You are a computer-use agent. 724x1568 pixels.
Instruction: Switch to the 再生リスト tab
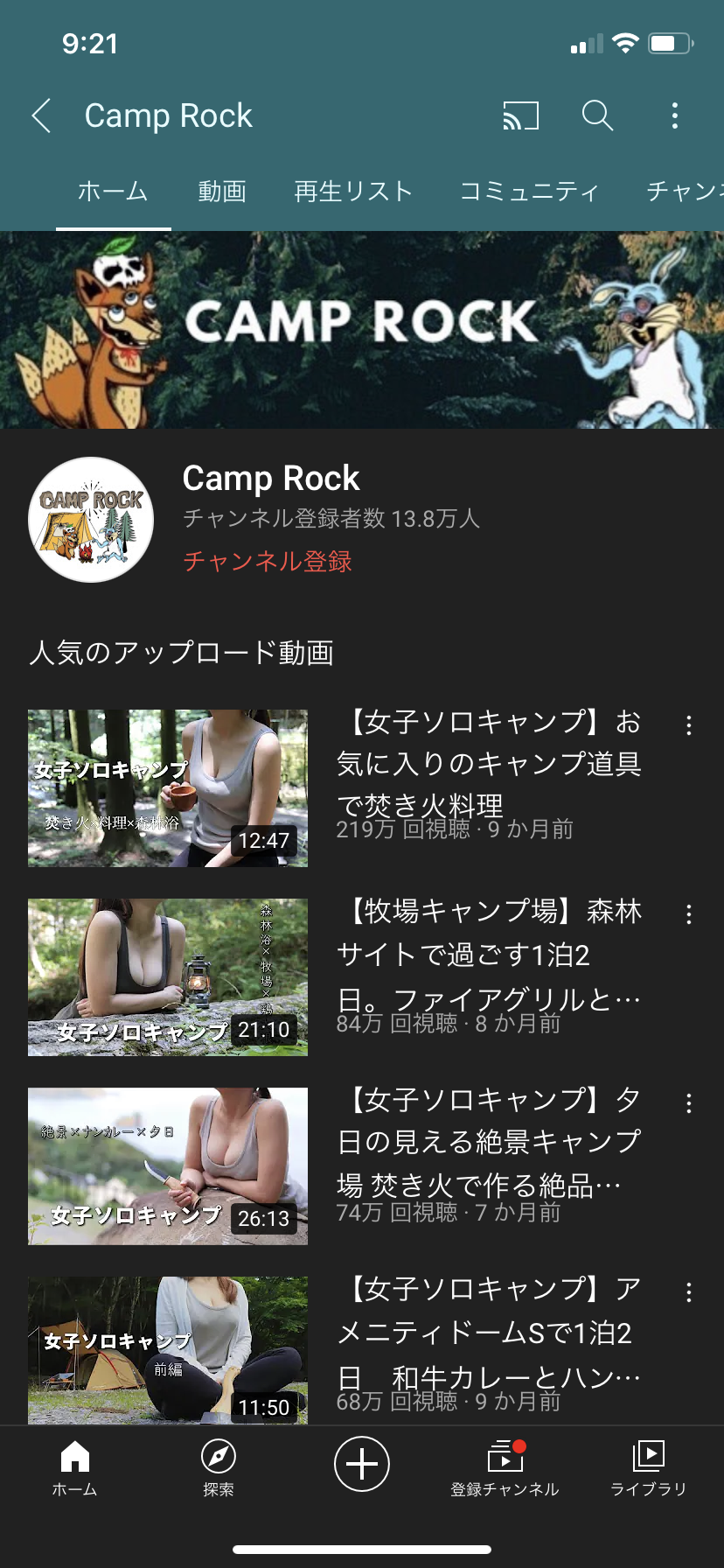[353, 192]
